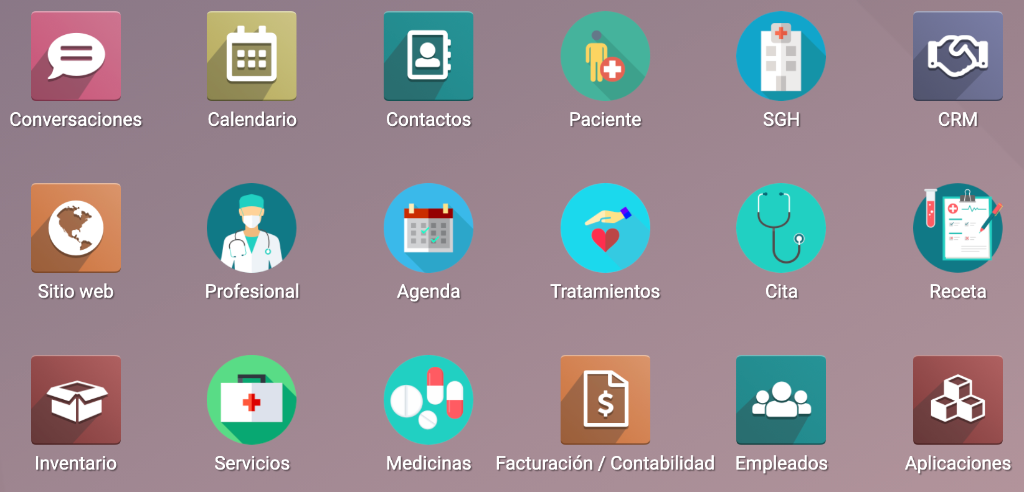Screen dimensions: 1024x492
Task: Open the Cita module
Action: point(781,229)
